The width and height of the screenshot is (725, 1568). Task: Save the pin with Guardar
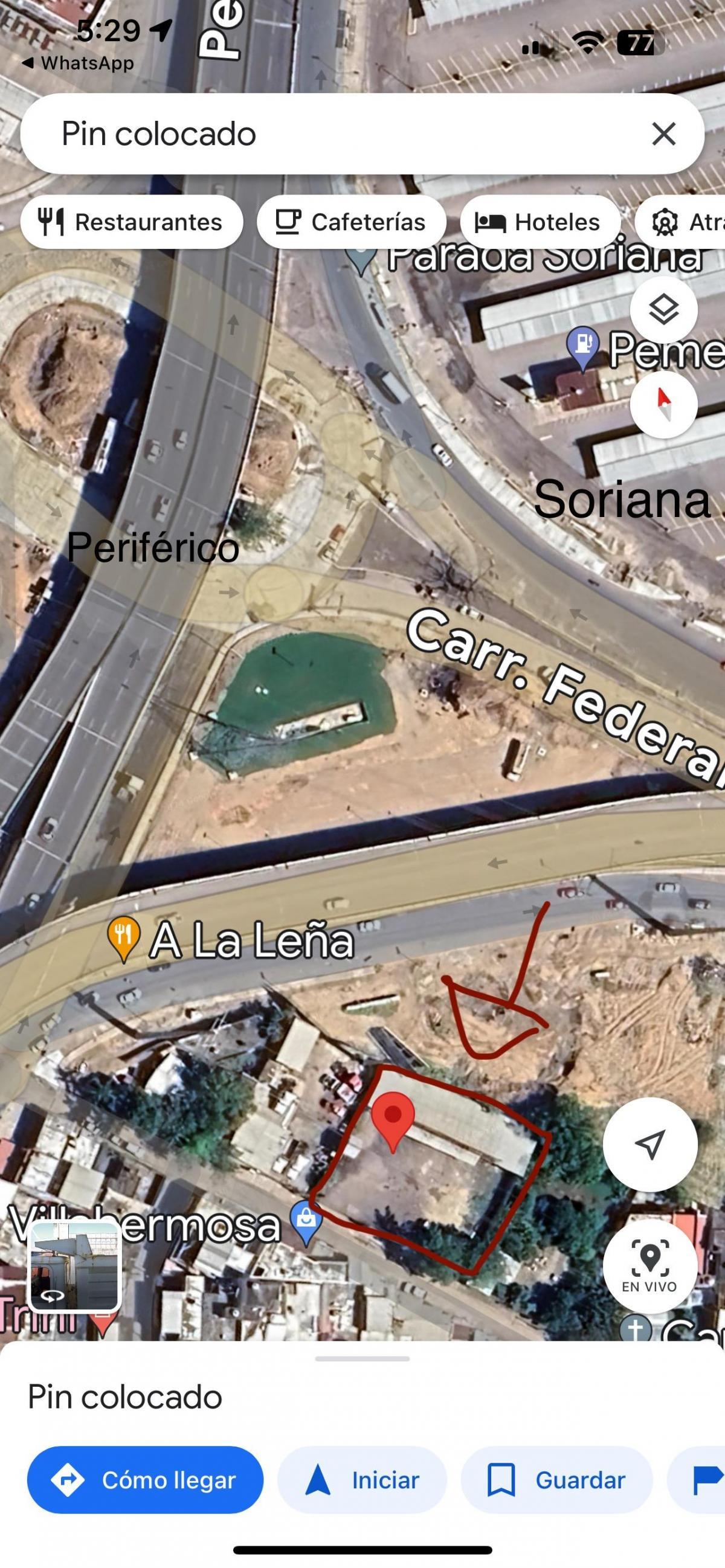pyautogui.click(x=556, y=1480)
